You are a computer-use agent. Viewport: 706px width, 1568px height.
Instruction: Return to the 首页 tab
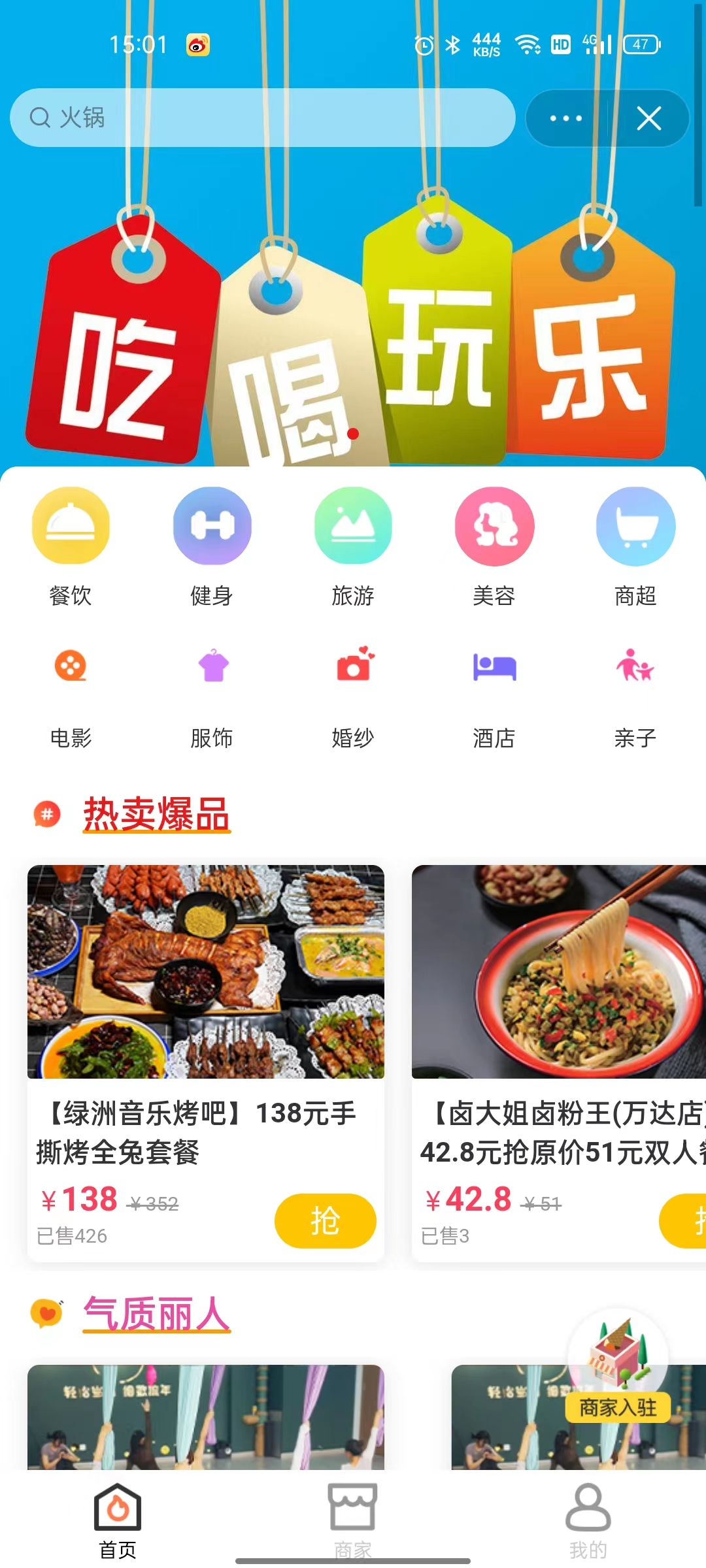pos(118,1520)
